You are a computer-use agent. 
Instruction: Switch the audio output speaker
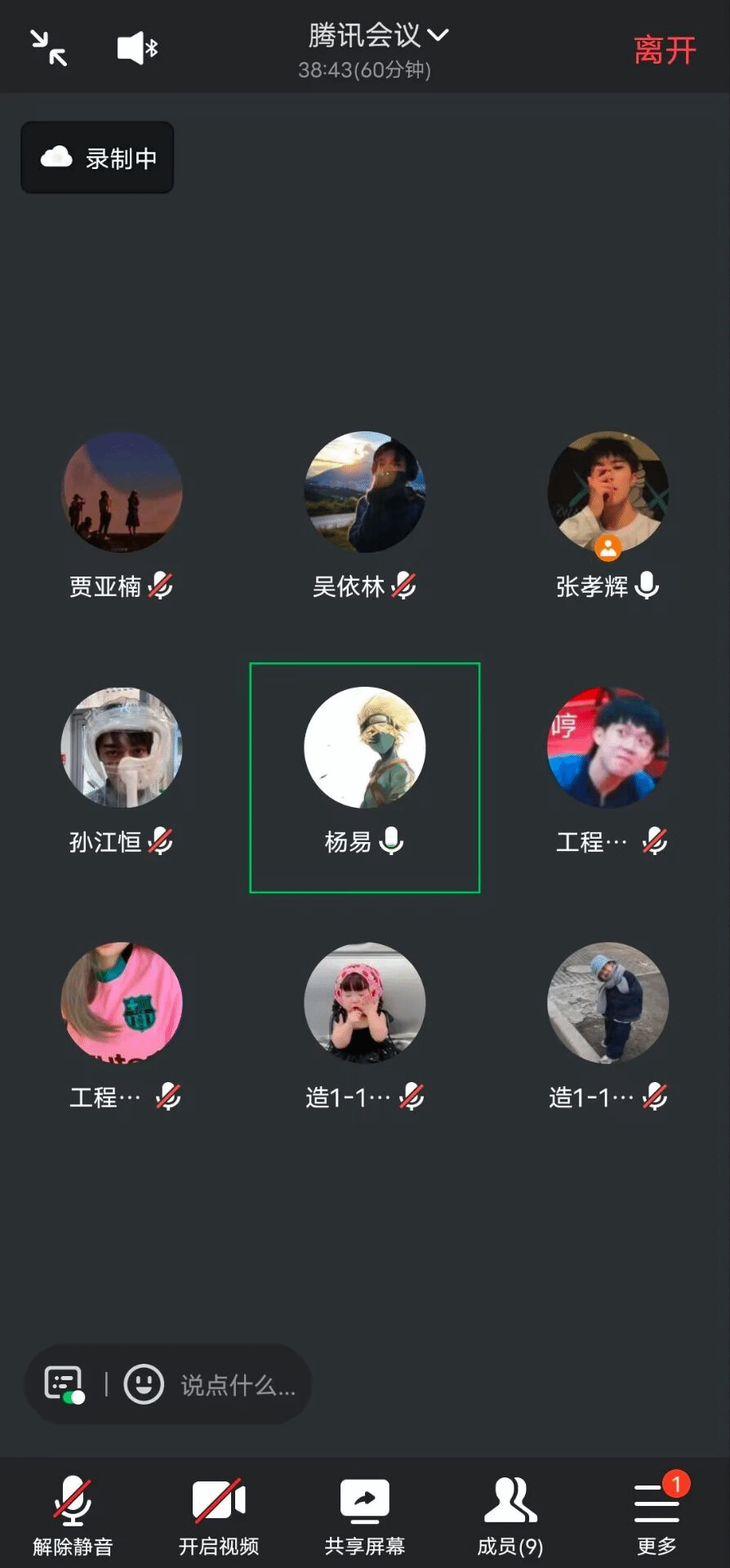(x=136, y=48)
